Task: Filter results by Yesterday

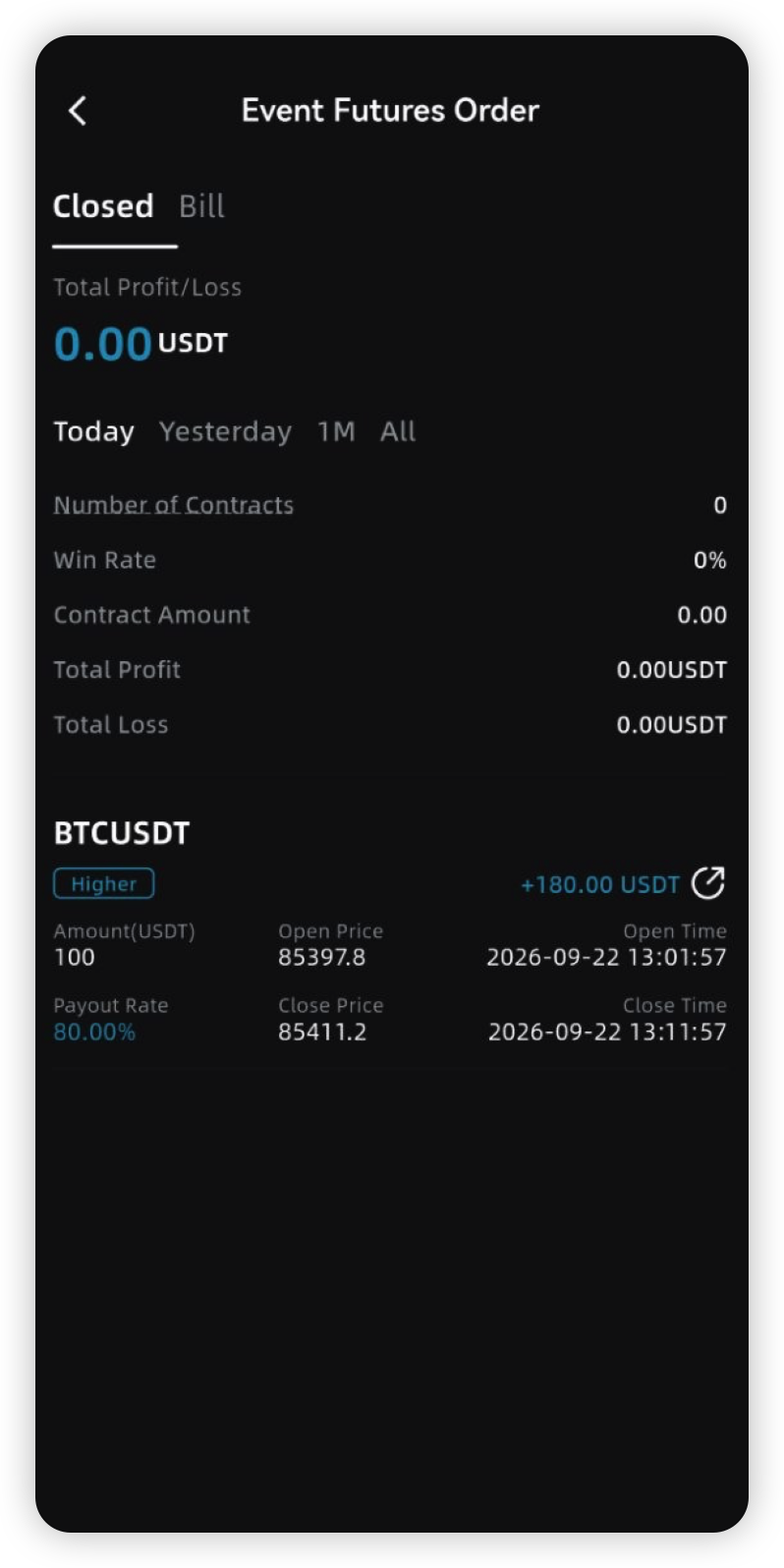Action: tap(225, 431)
